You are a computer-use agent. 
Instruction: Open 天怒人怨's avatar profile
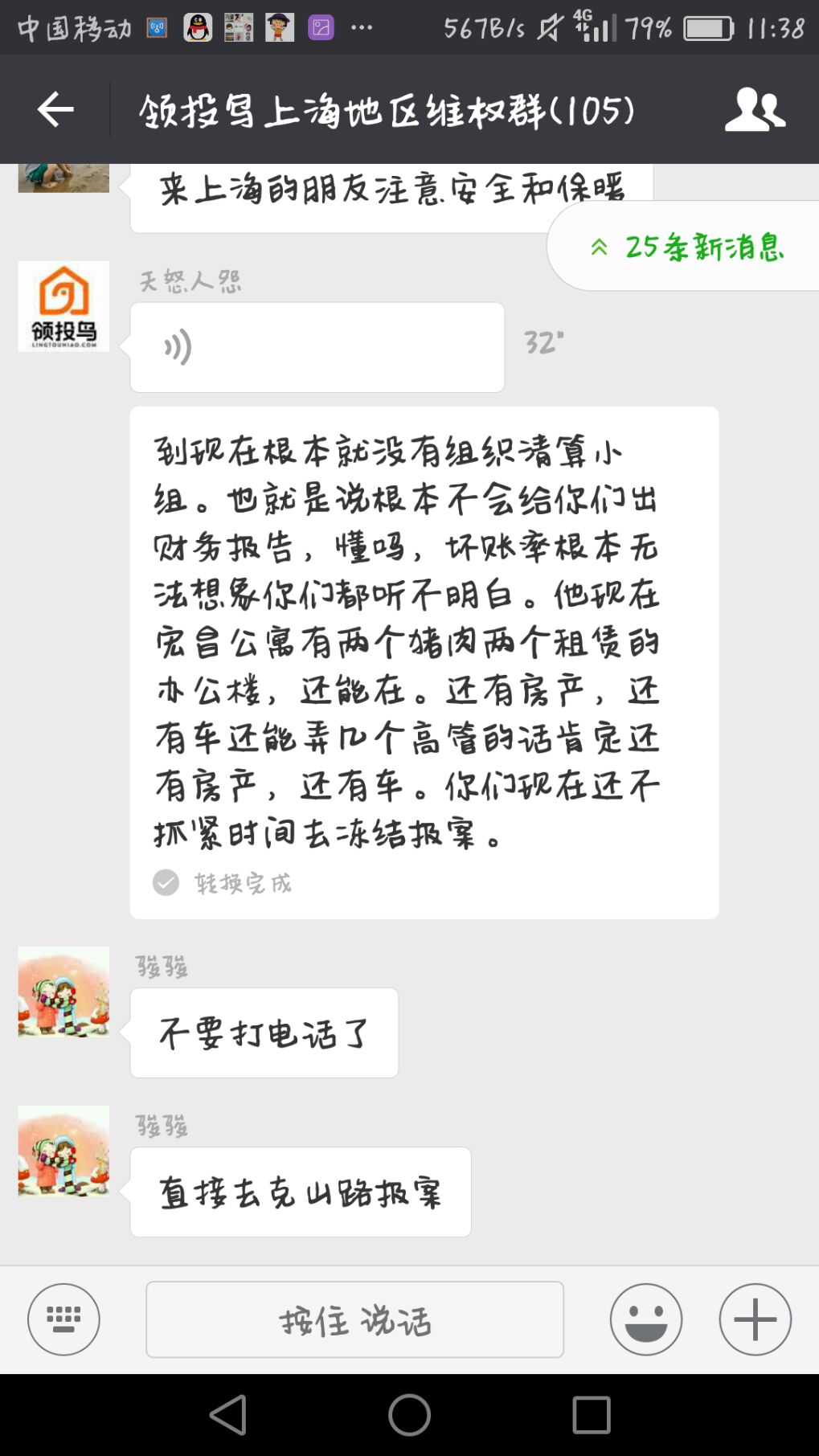63,306
